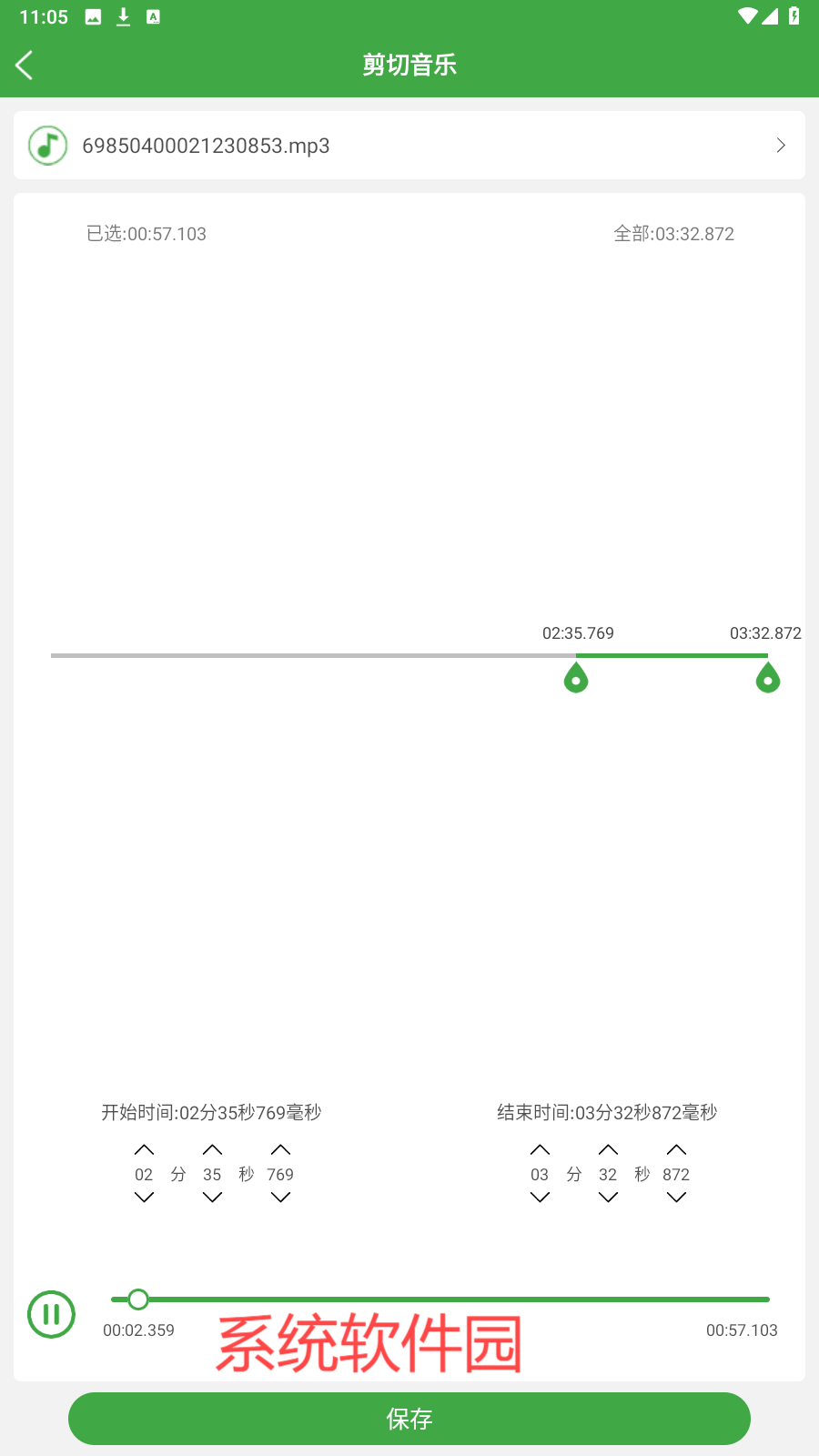Decrease end time seconds below 32
This screenshot has height=1456, width=819.
(608, 1198)
